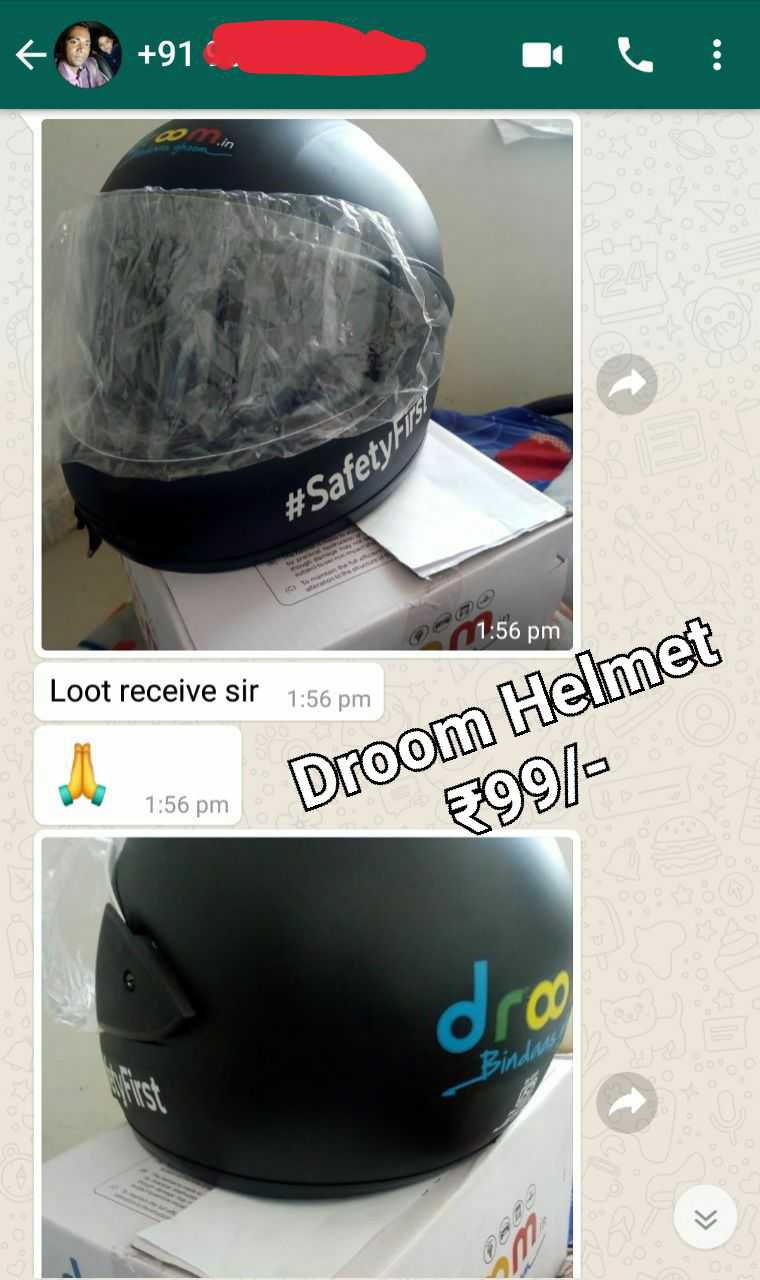The height and width of the screenshot is (1280, 760).
Task: Start a voice call
Action: pyautogui.click(x=635, y=55)
